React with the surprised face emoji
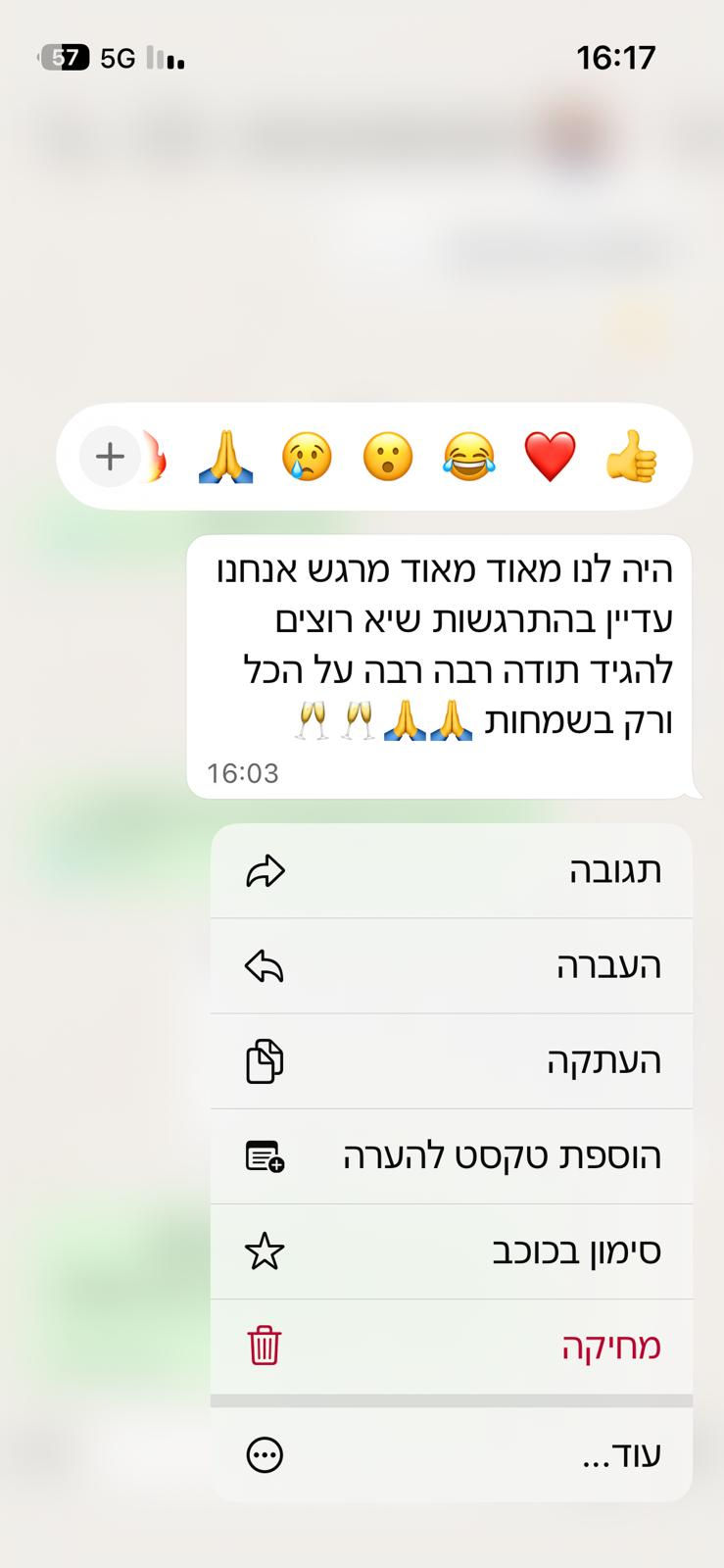 click(388, 457)
